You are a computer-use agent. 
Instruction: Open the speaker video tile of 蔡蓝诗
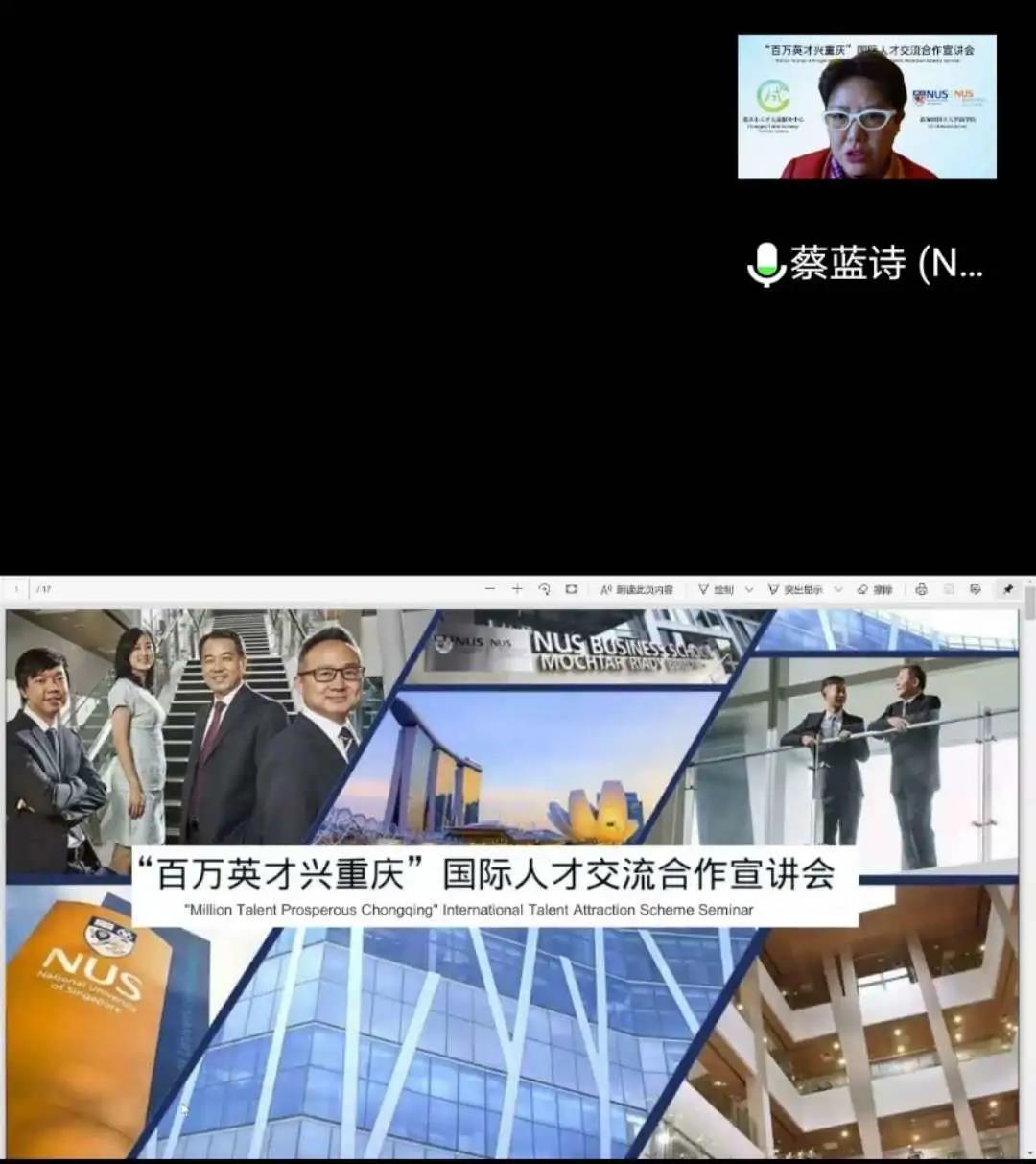(866, 107)
